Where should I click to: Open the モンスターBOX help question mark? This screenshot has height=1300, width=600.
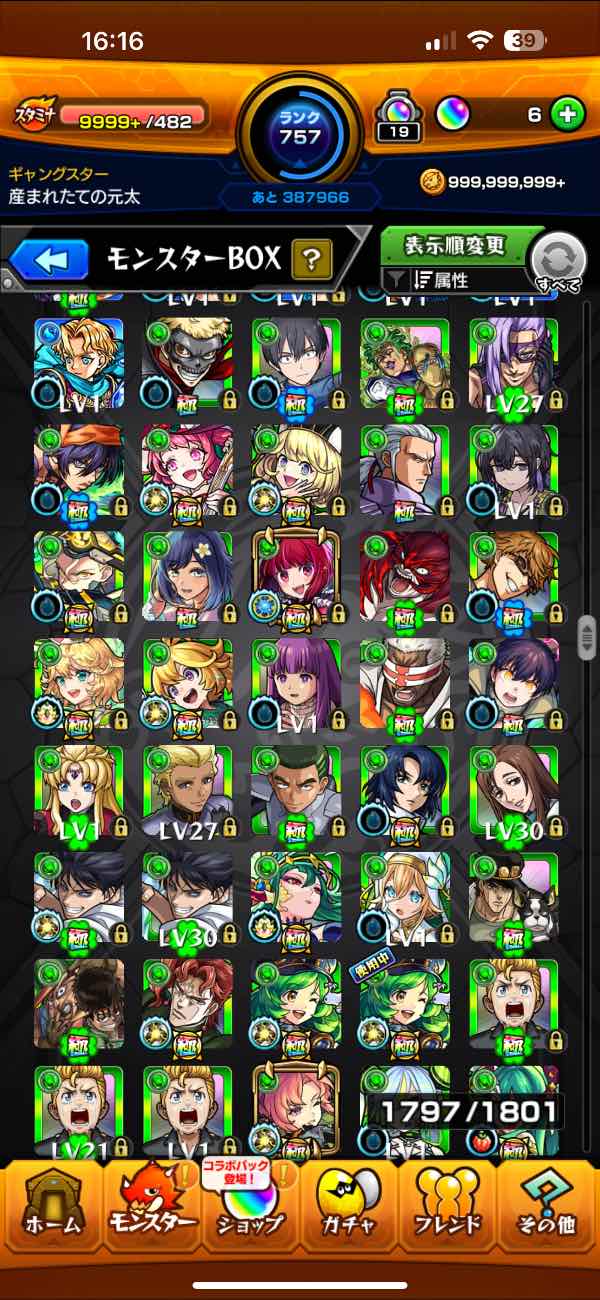312,261
